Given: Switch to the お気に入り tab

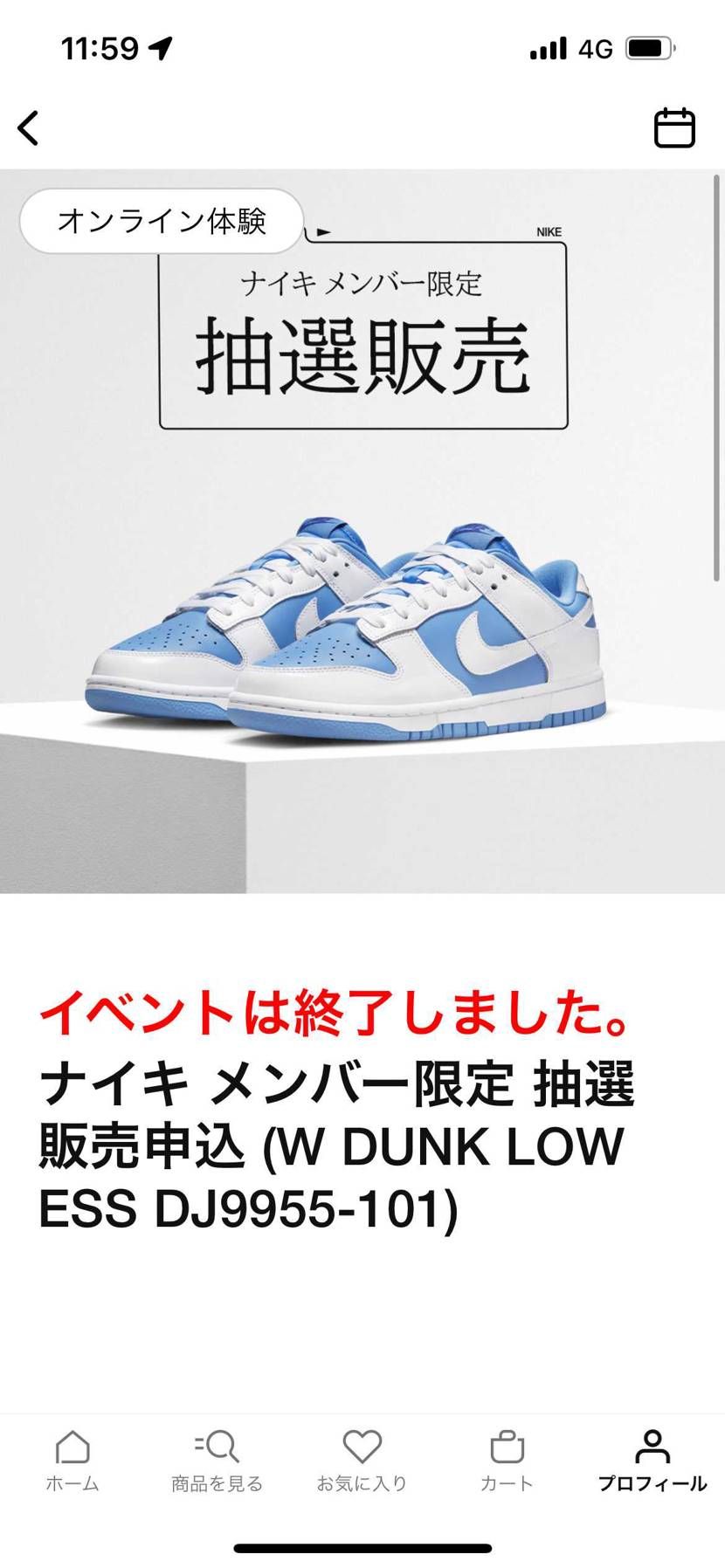Looking at the screenshot, I should coord(362,1461).
